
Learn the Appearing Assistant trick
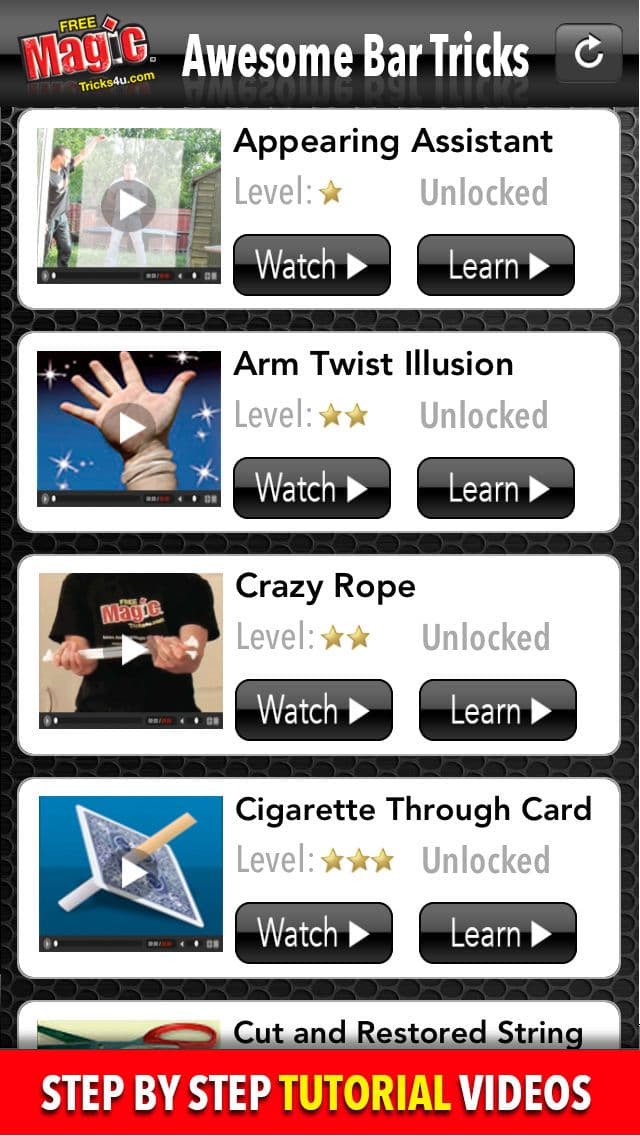tap(496, 265)
